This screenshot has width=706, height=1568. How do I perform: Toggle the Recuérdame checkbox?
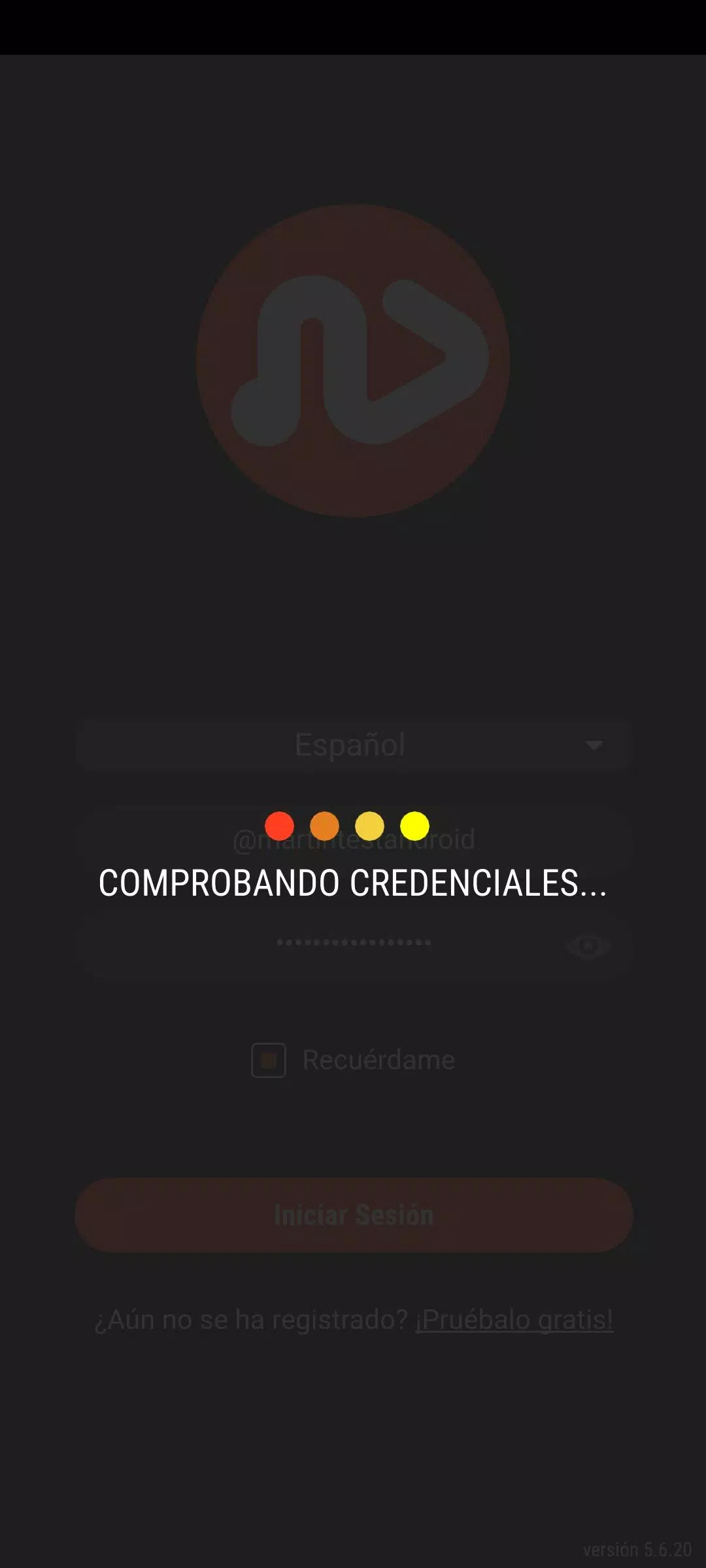click(x=269, y=1060)
